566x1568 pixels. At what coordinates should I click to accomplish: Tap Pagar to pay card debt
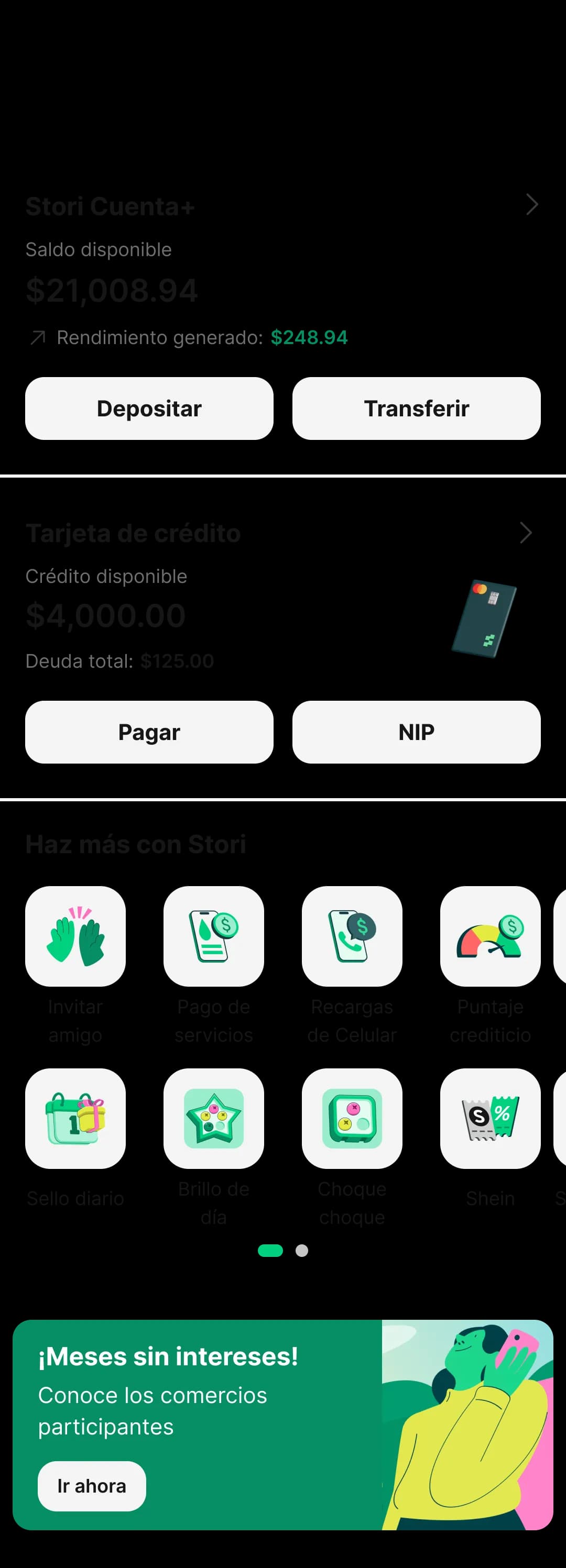(x=149, y=732)
